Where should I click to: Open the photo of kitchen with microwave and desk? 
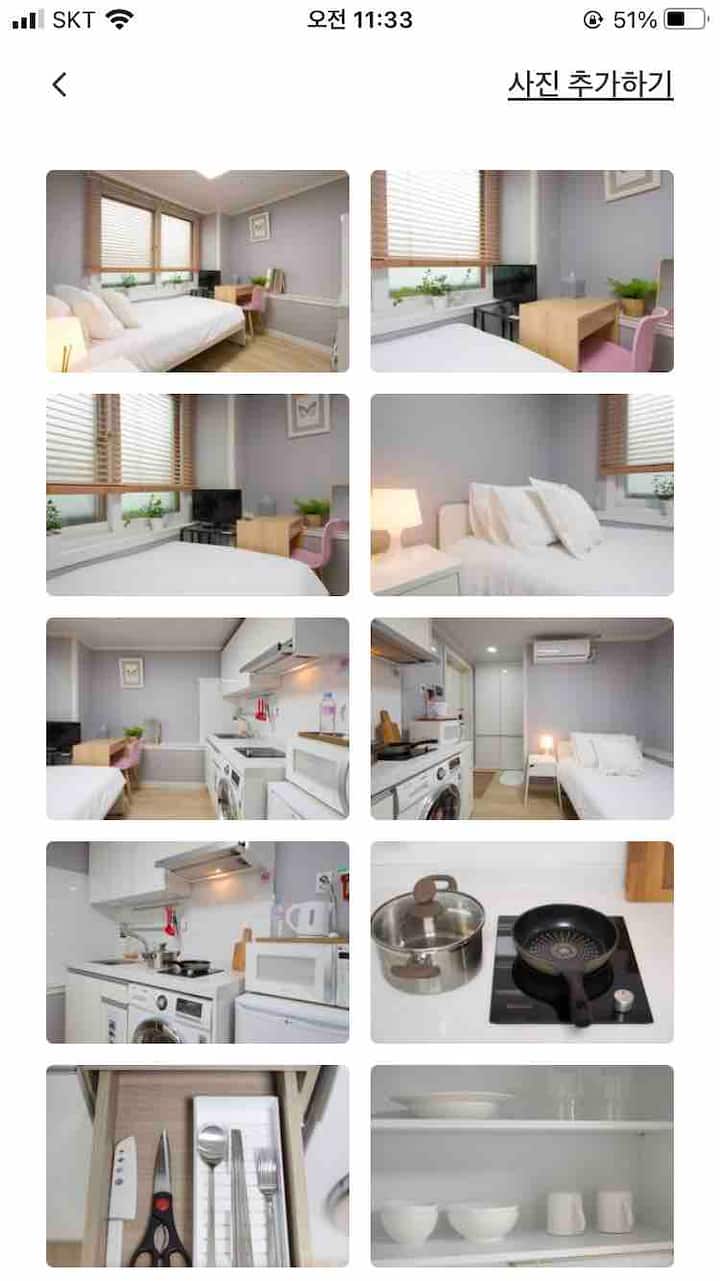(197, 719)
